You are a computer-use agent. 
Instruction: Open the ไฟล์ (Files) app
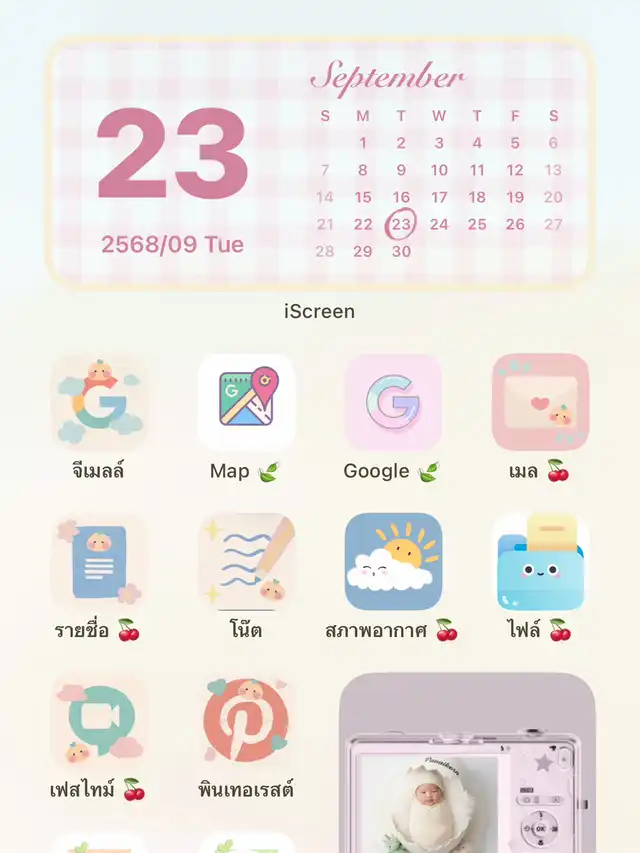click(540, 562)
